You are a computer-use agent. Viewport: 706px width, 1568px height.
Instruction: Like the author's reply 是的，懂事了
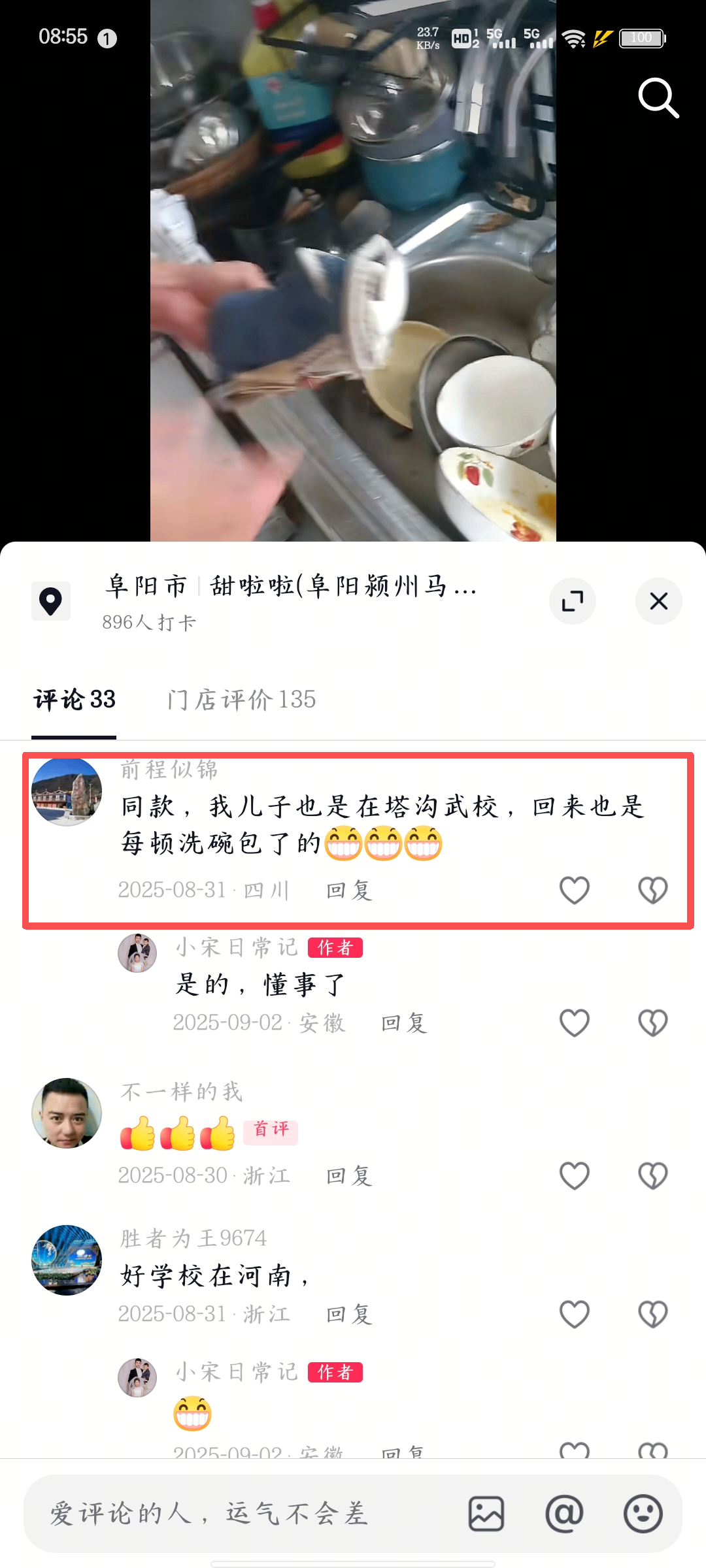click(575, 1022)
